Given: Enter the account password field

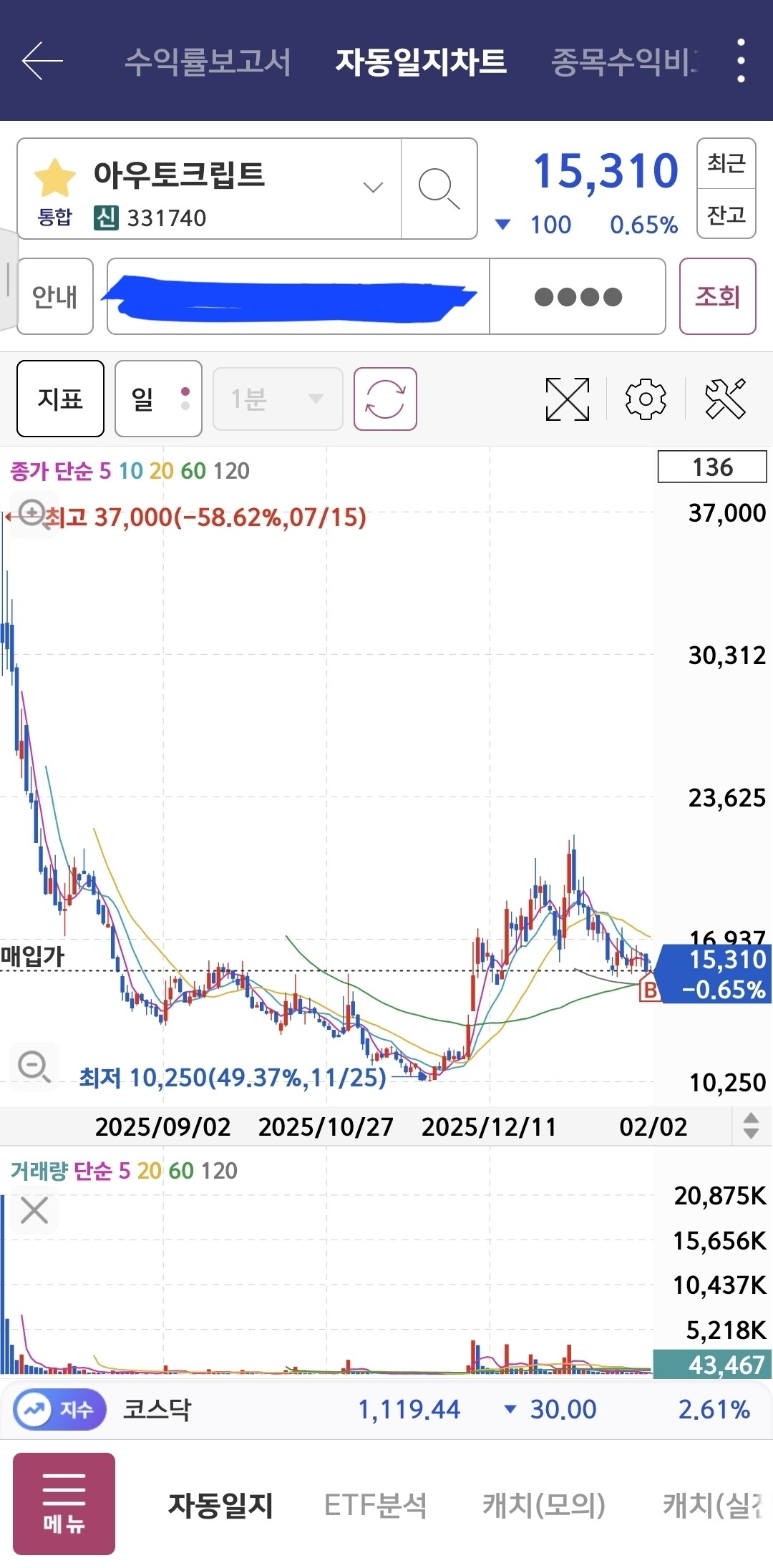Looking at the screenshot, I should (578, 296).
